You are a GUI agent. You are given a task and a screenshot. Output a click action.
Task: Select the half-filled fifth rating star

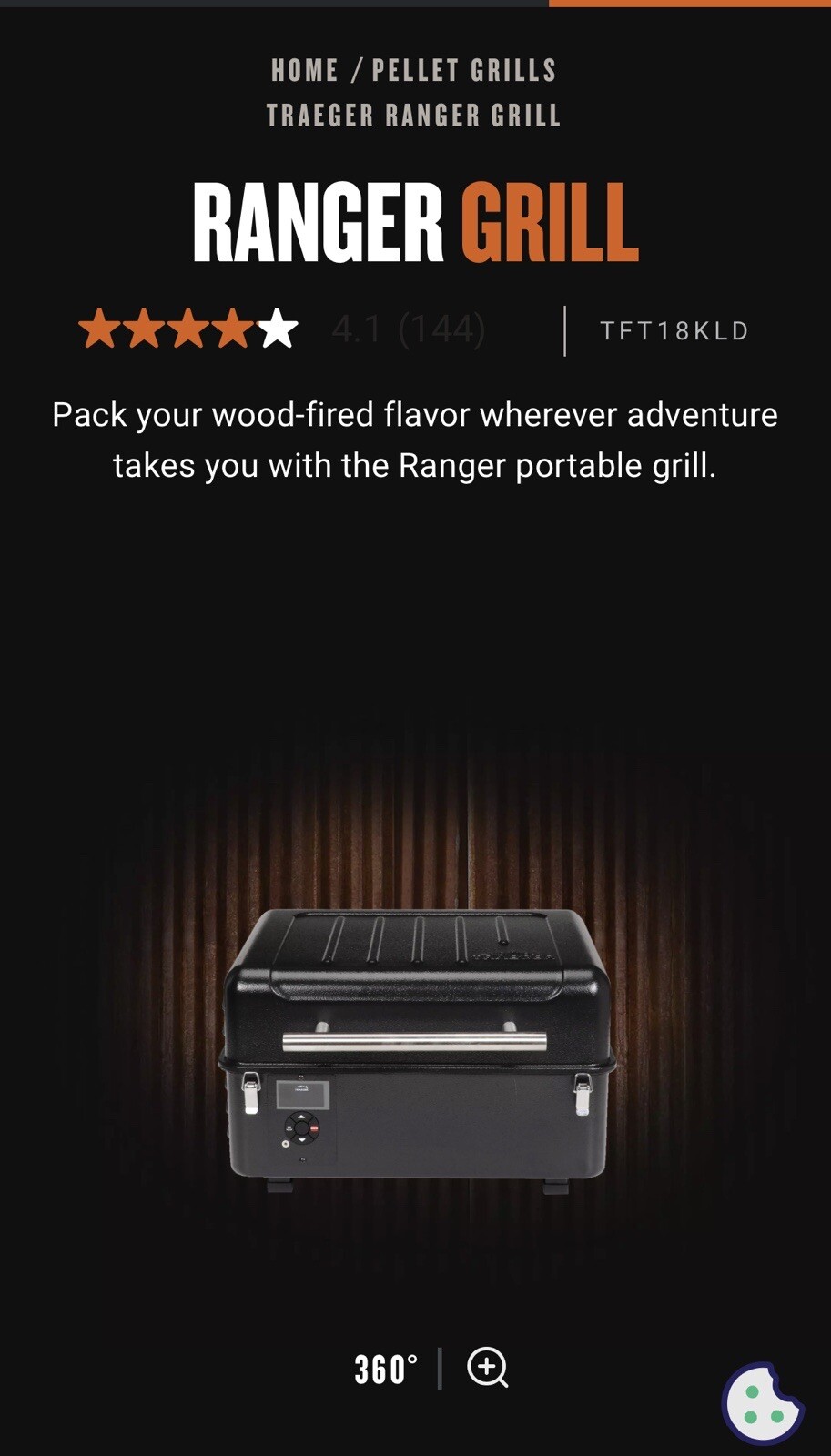click(276, 329)
